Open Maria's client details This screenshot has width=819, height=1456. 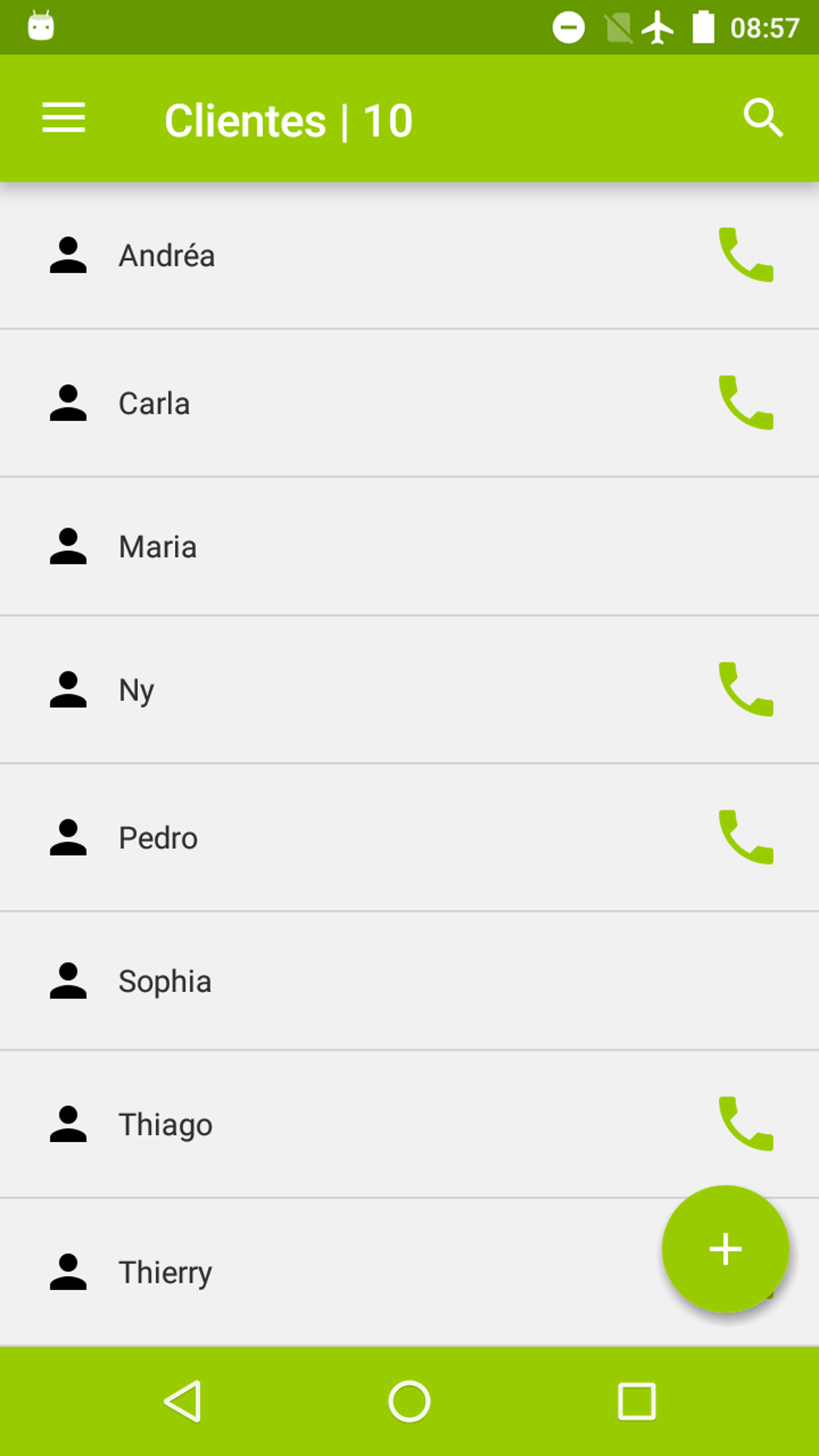click(321, 547)
